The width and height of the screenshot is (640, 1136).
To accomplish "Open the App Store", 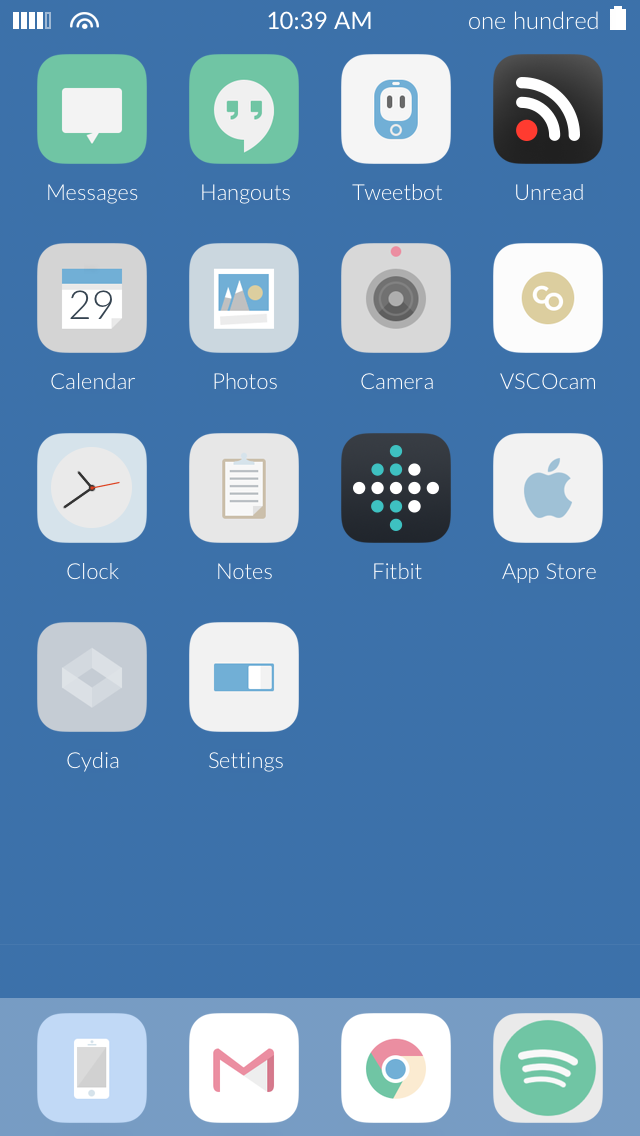I will point(548,488).
